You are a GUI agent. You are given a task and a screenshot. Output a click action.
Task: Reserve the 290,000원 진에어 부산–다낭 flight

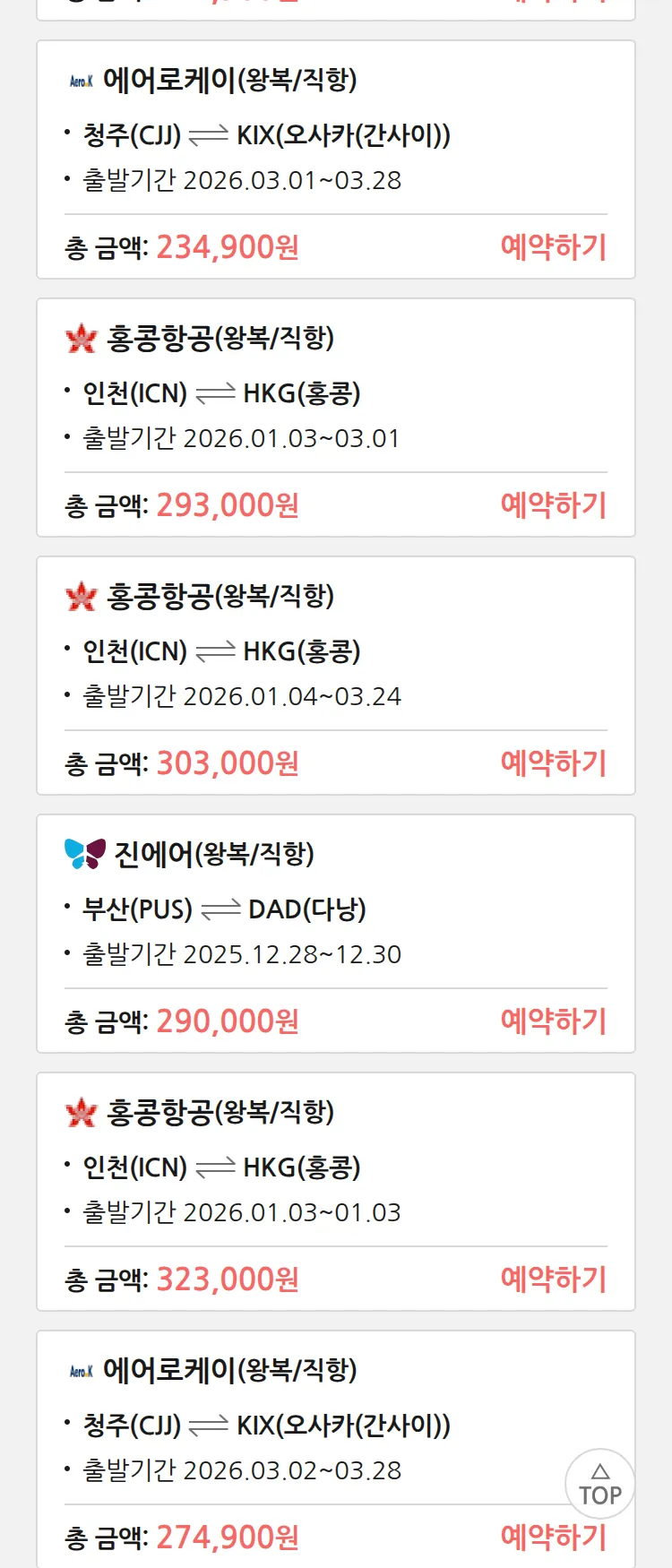(553, 1021)
